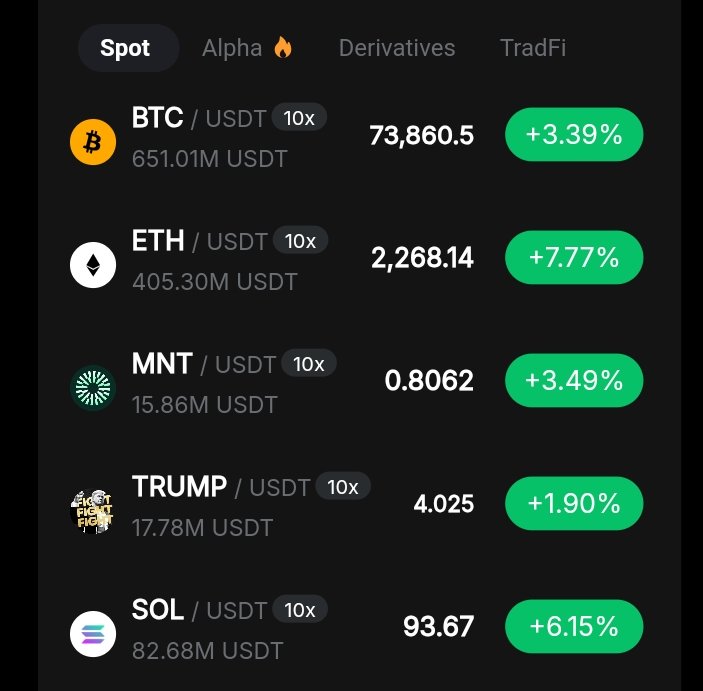Switch to the TradFi tab
Image resolution: width=703 pixels, height=691 pixels.
tap(533, 48)
